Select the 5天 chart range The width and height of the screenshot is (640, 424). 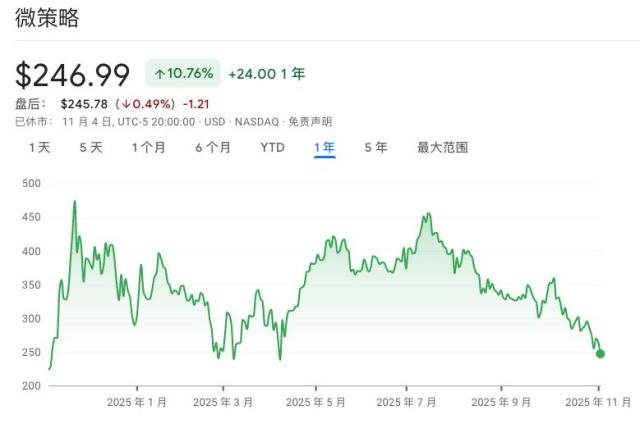coord(91,148)
